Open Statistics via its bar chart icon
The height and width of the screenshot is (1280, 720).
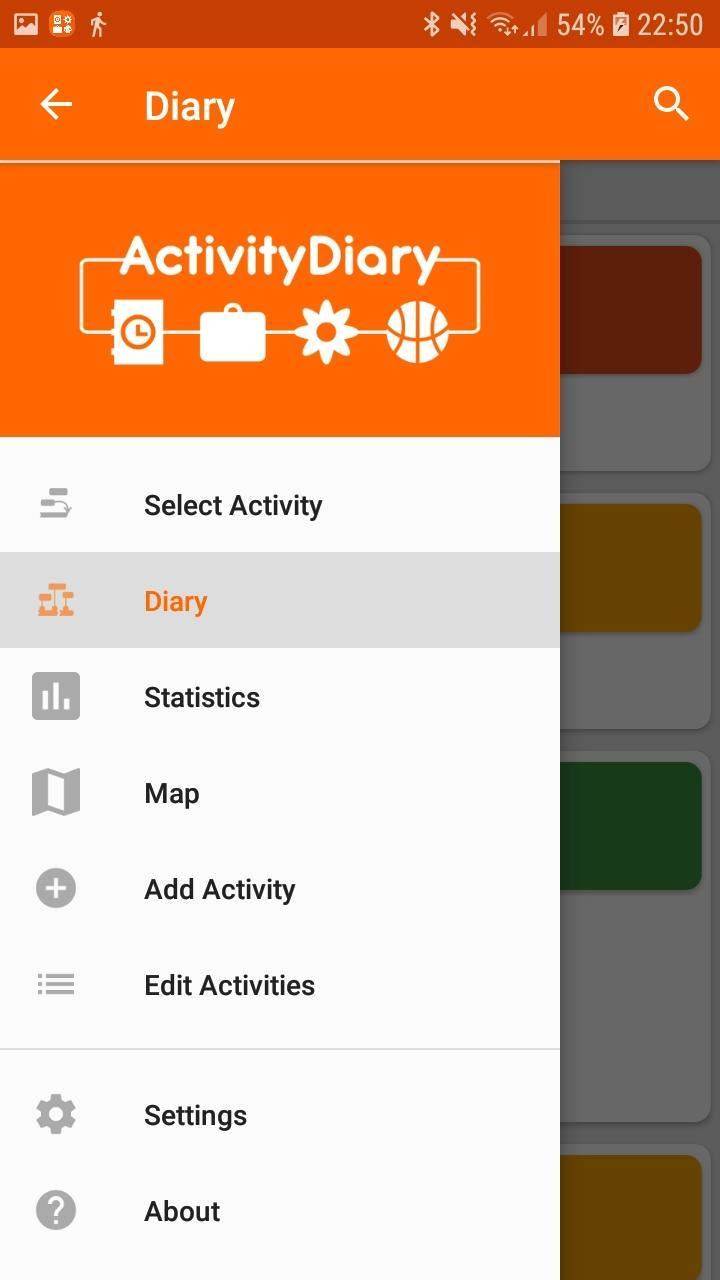pos(55,696)
